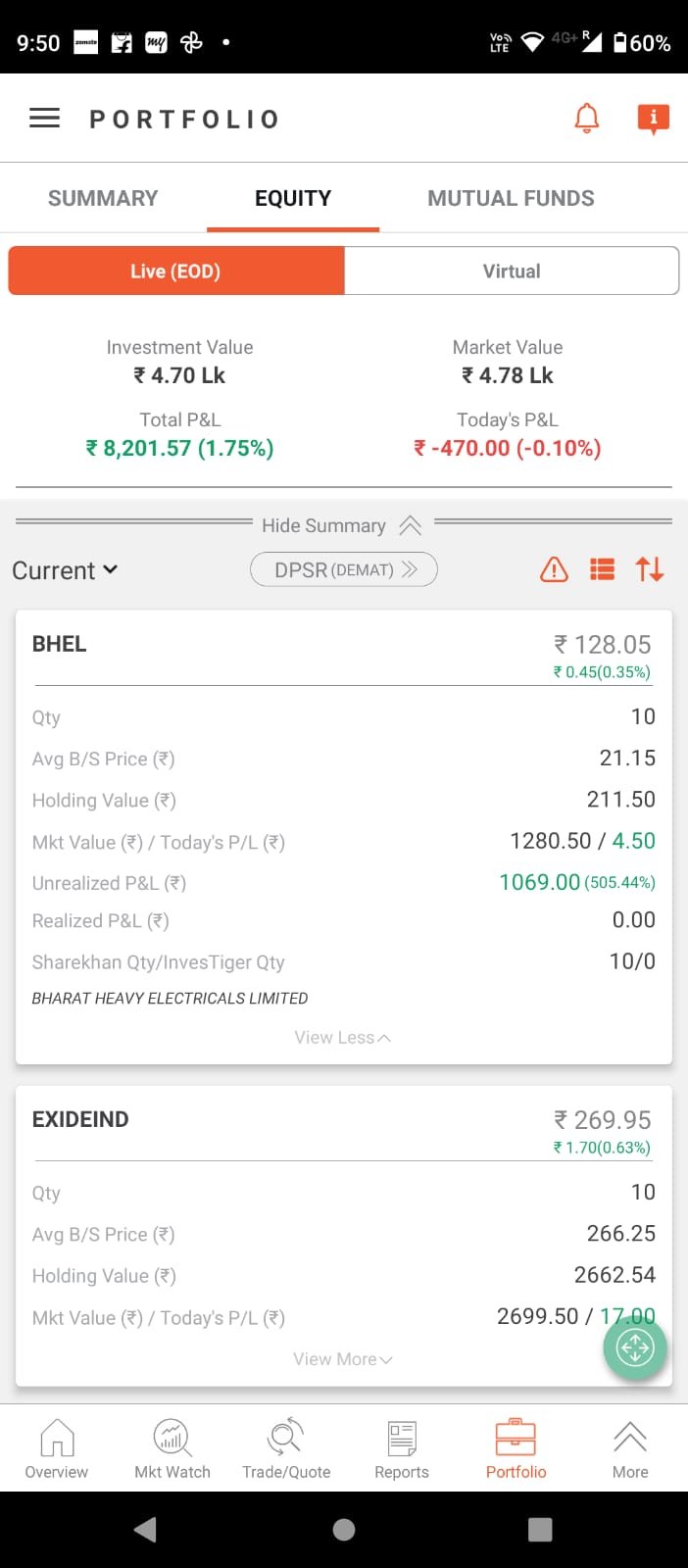Open the notifications bell

tap(586, 119)
